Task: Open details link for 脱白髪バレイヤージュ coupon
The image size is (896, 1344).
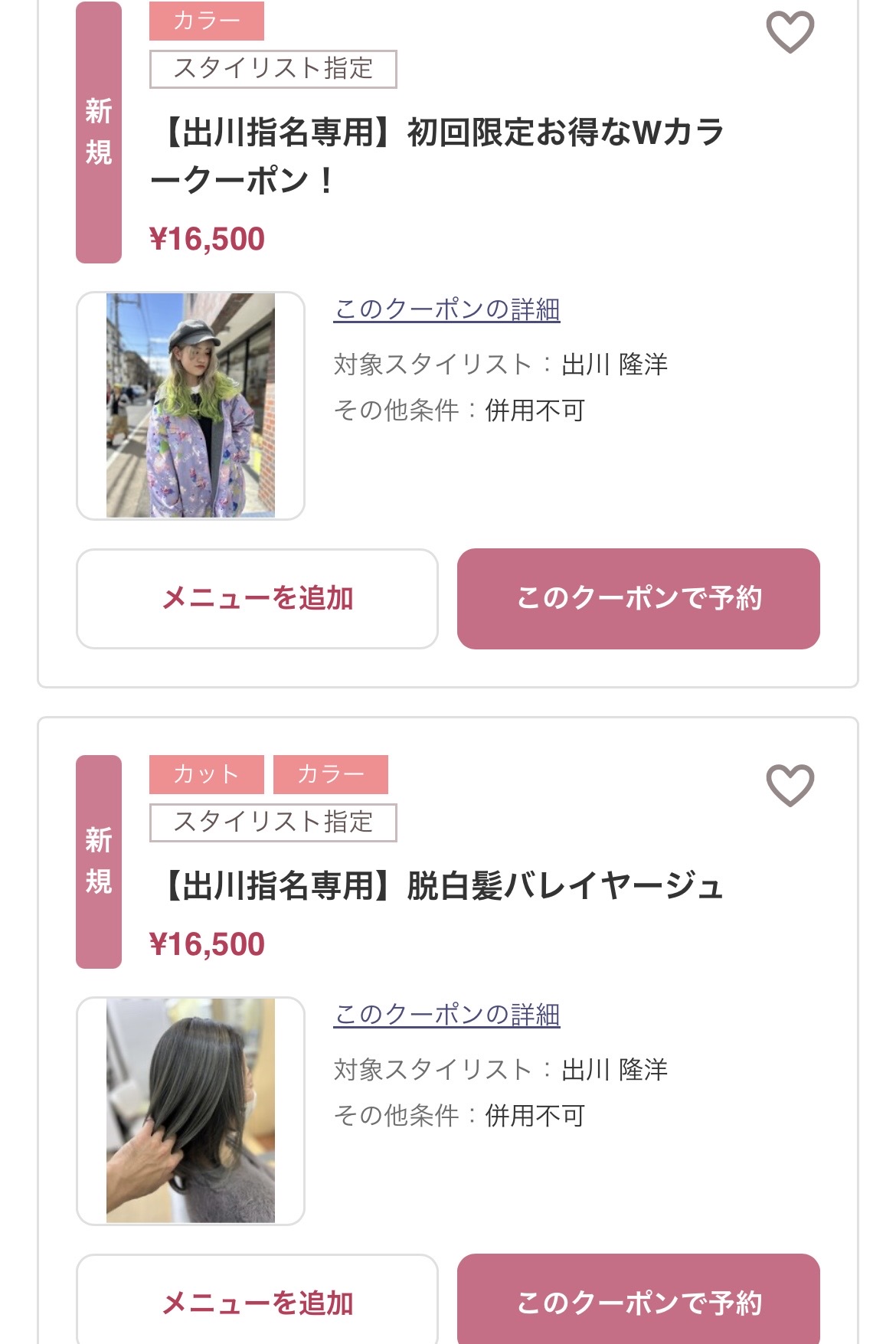Action: [446, 1015]
